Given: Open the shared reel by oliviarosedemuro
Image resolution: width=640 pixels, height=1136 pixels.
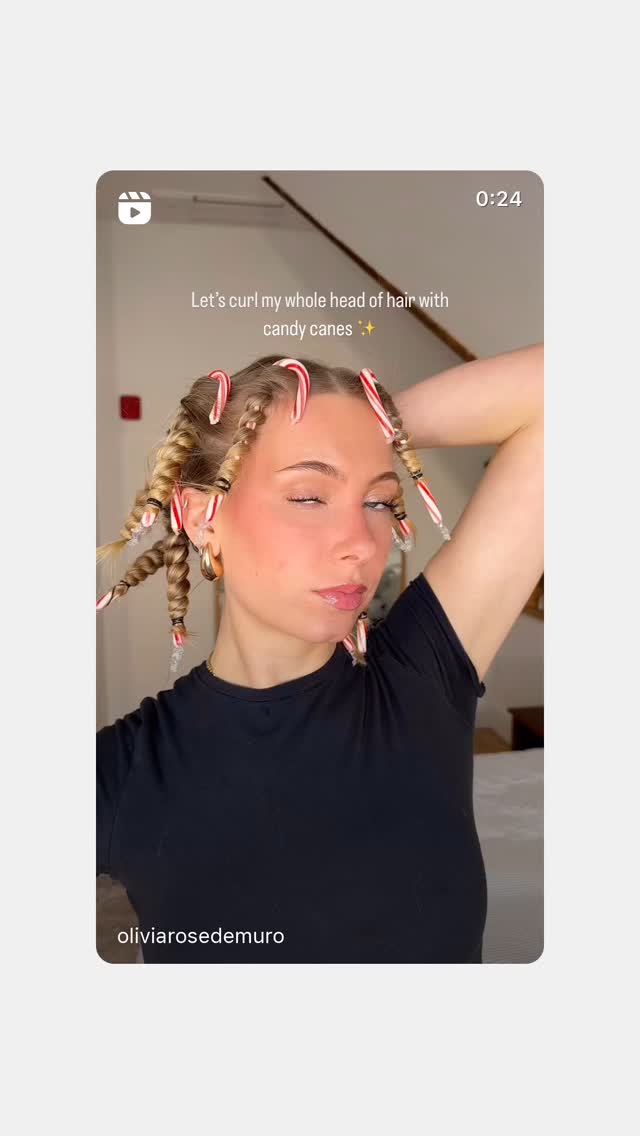Looking at the screenshot, I should (320, 567).
